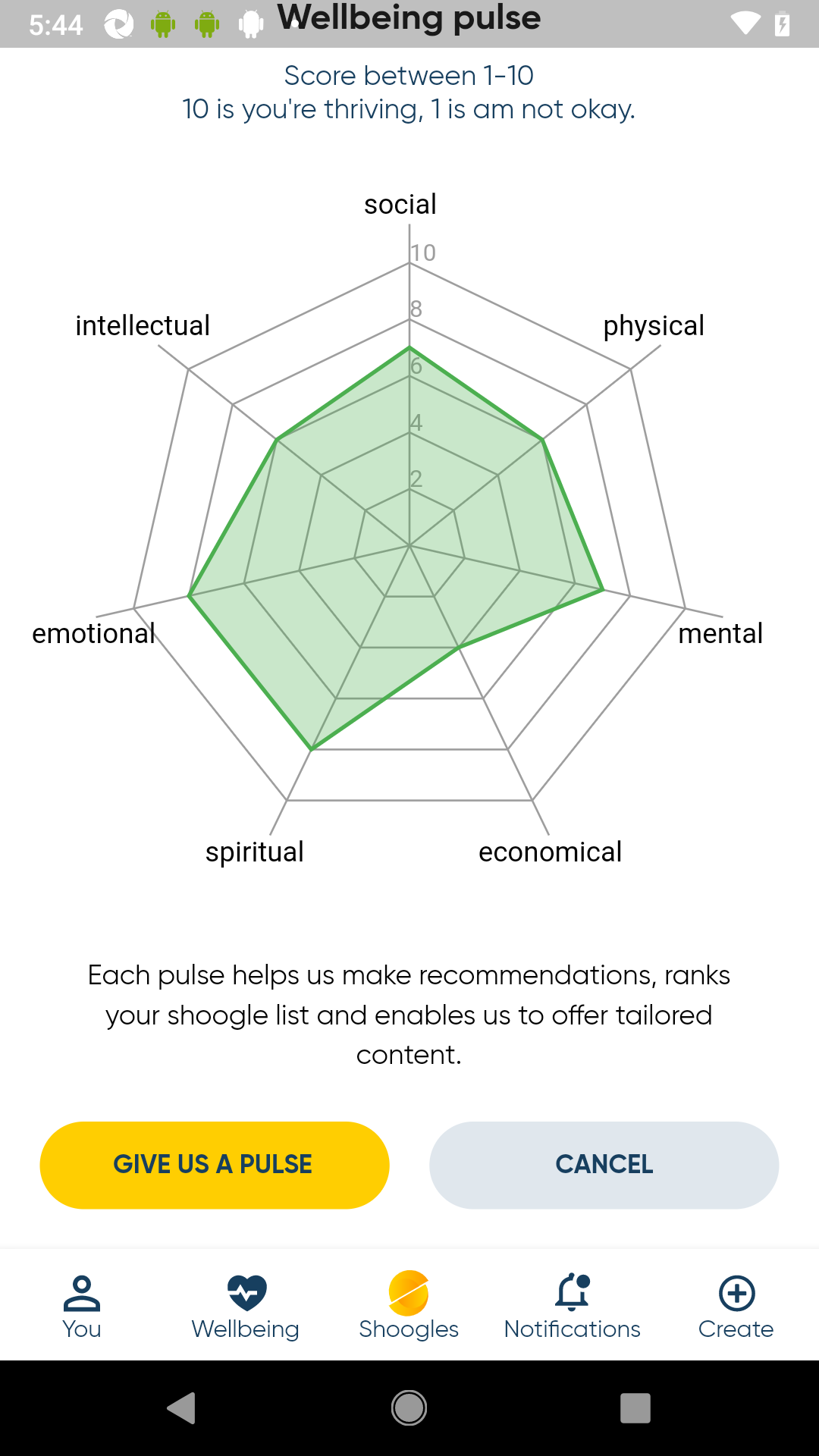The height and width of the screenshot is (1456, 819).
Task: Go to the Shoogles tab
Action: coord(409,1306)
